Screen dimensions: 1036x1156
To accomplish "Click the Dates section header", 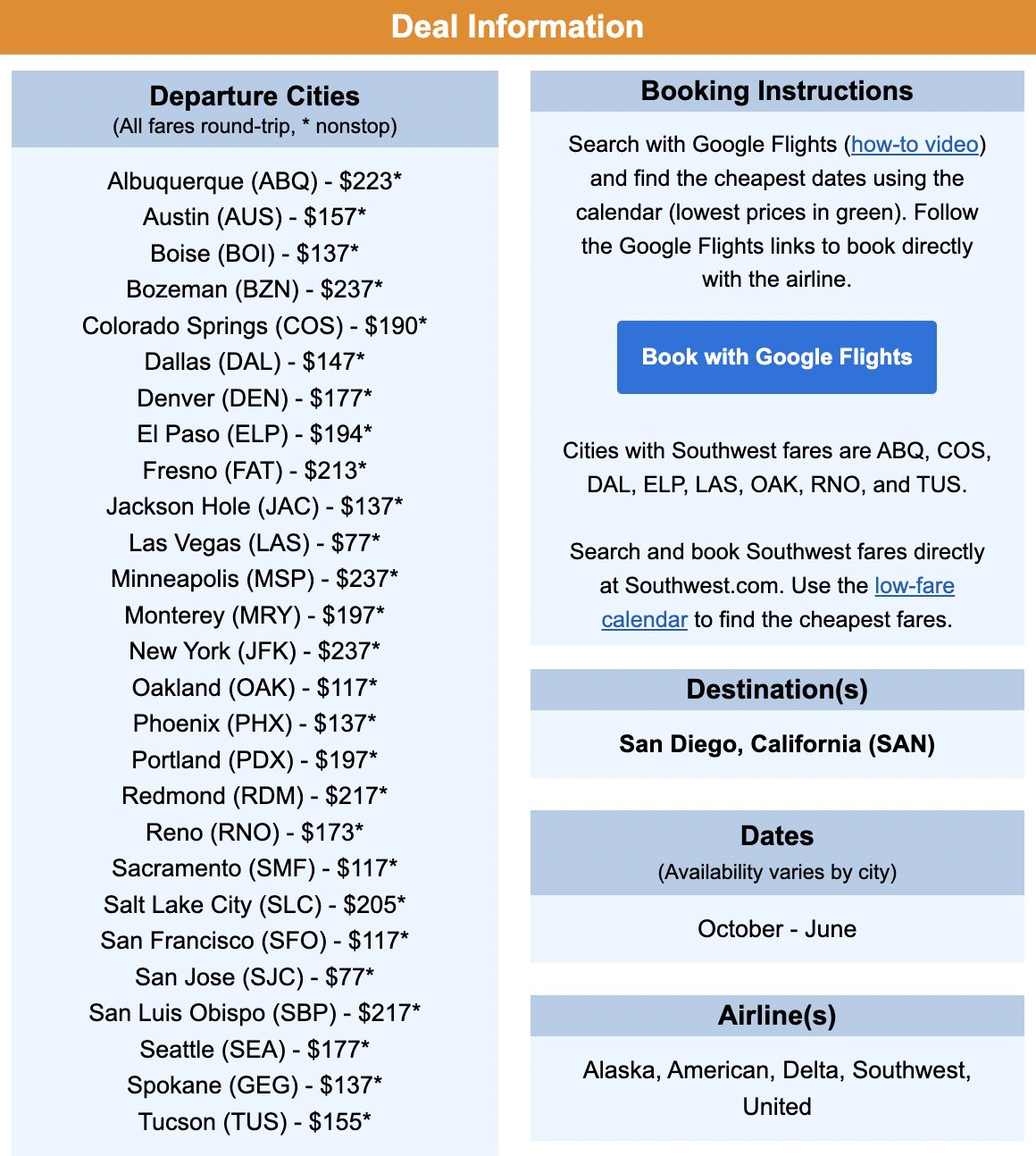I will click(776, 835).
